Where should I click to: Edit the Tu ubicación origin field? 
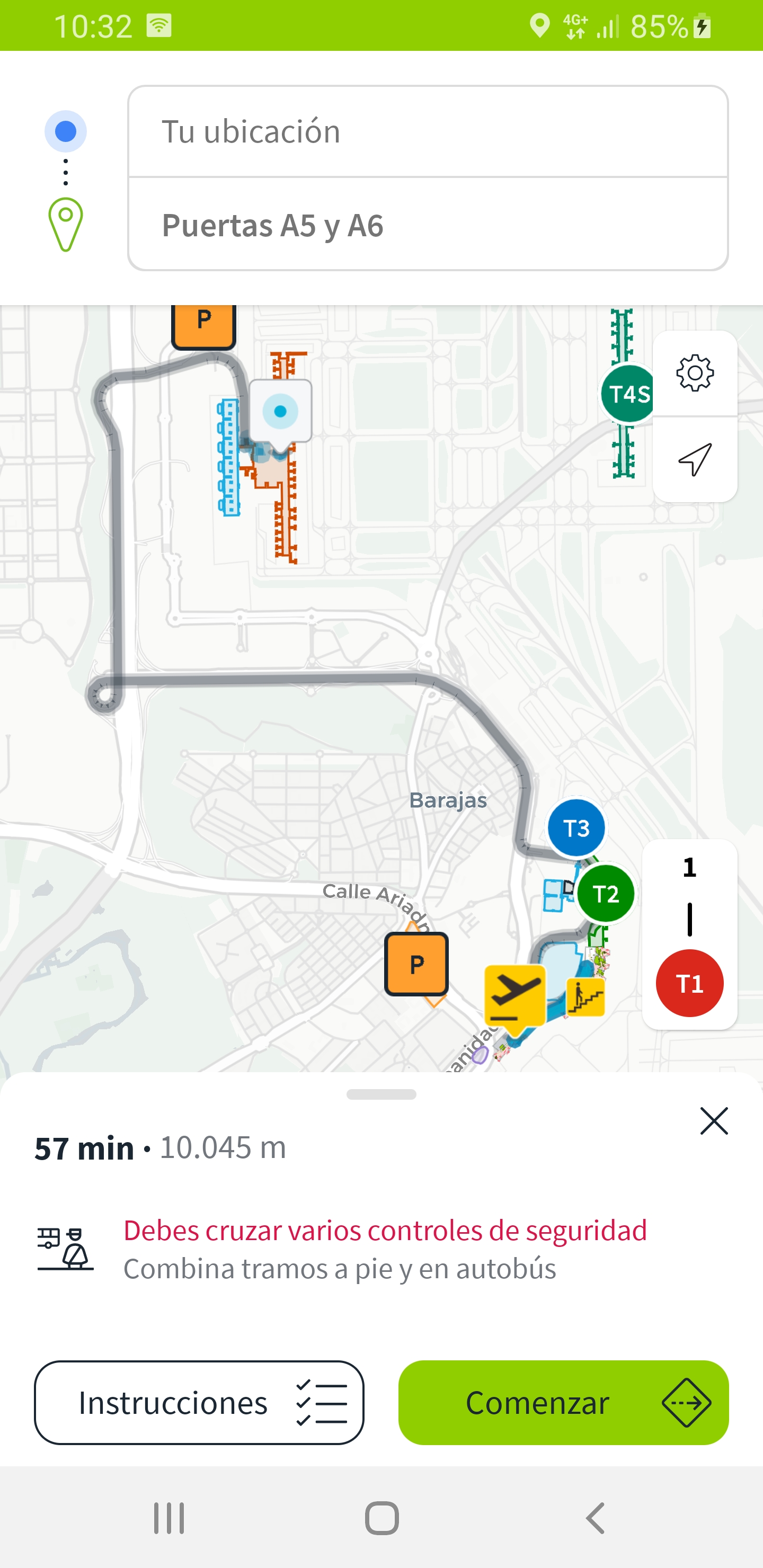coord(428,131)
